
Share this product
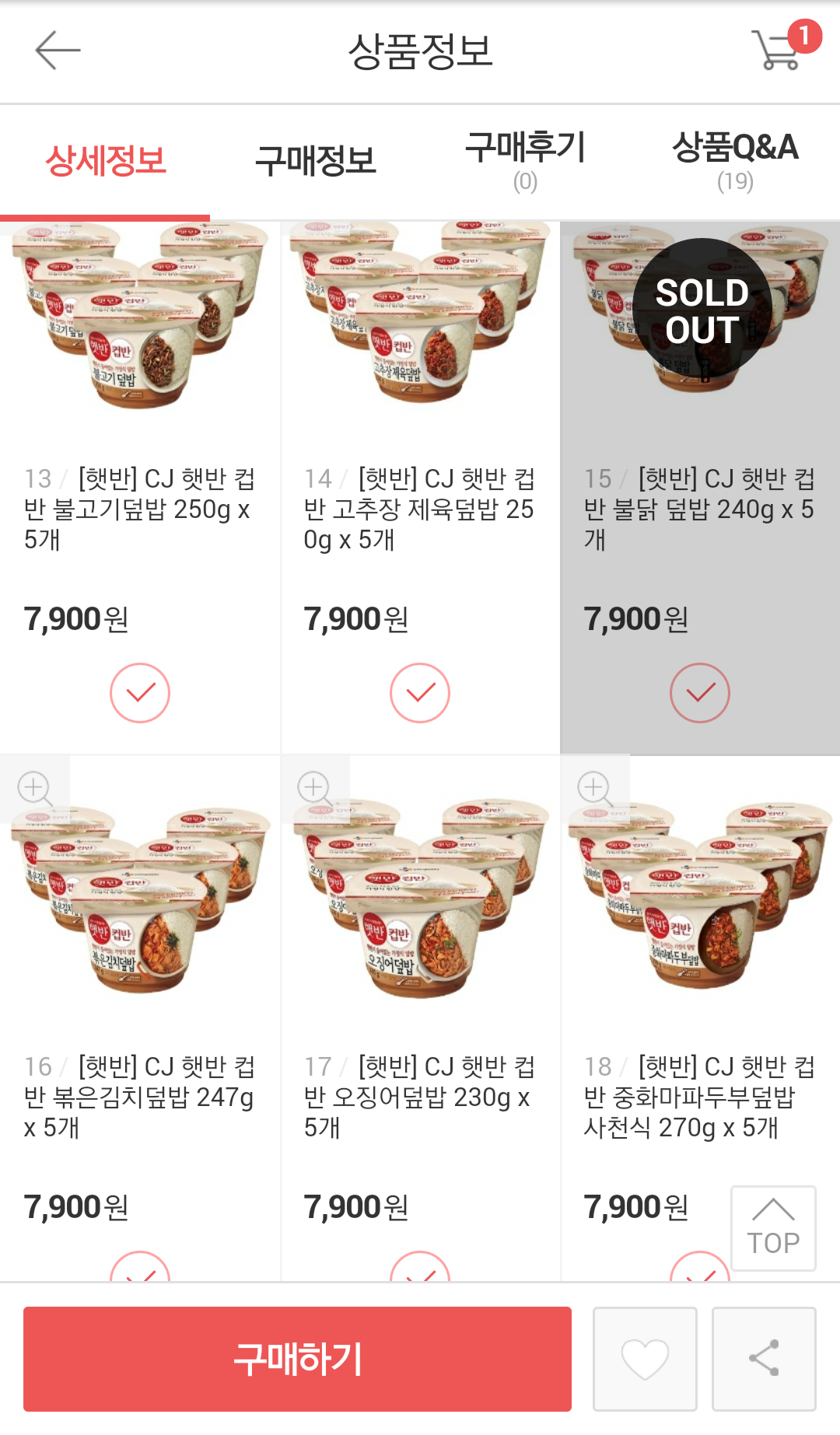click(764, 1359)
